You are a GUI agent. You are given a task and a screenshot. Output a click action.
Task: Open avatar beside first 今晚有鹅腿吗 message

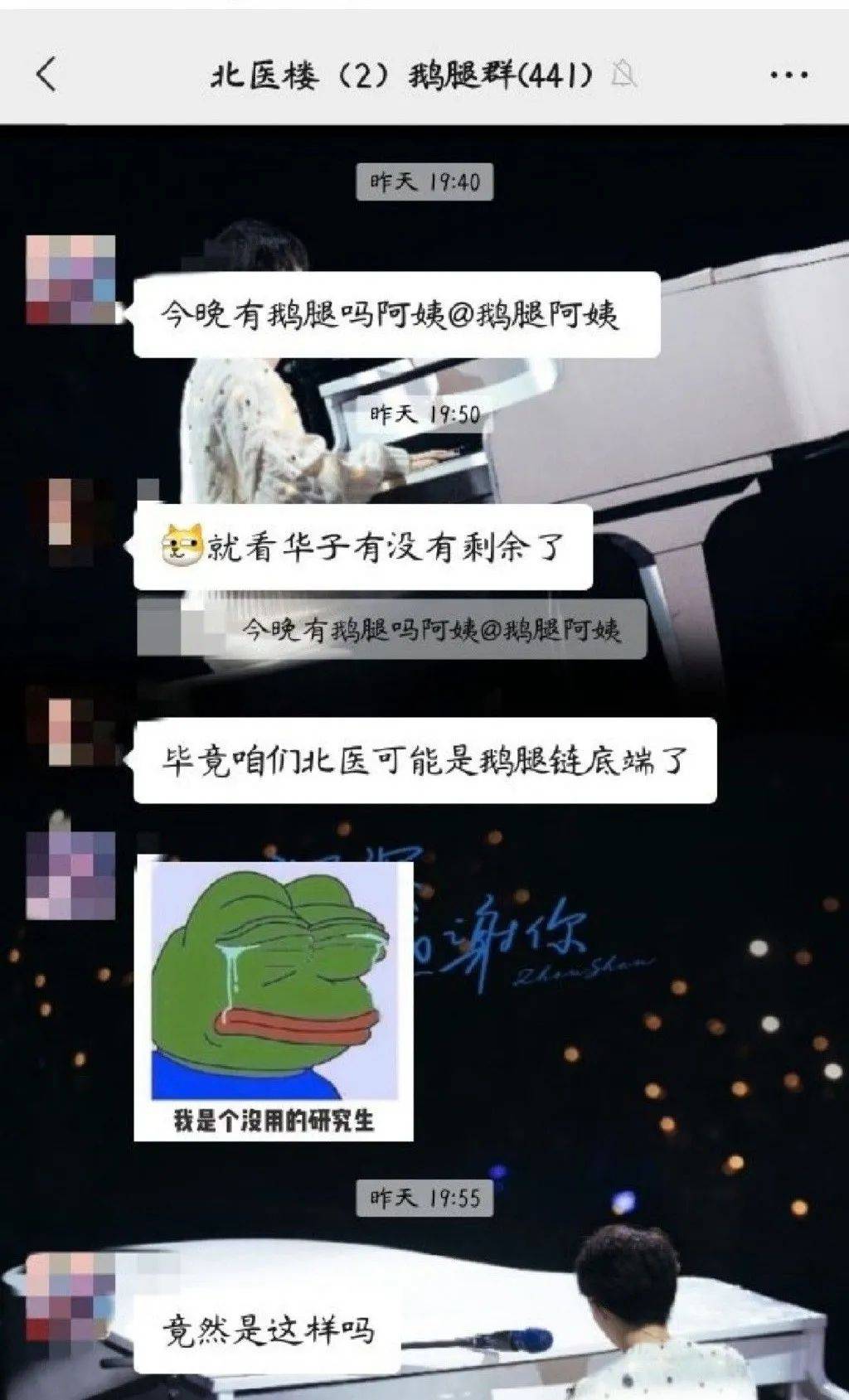coord(70,279)
